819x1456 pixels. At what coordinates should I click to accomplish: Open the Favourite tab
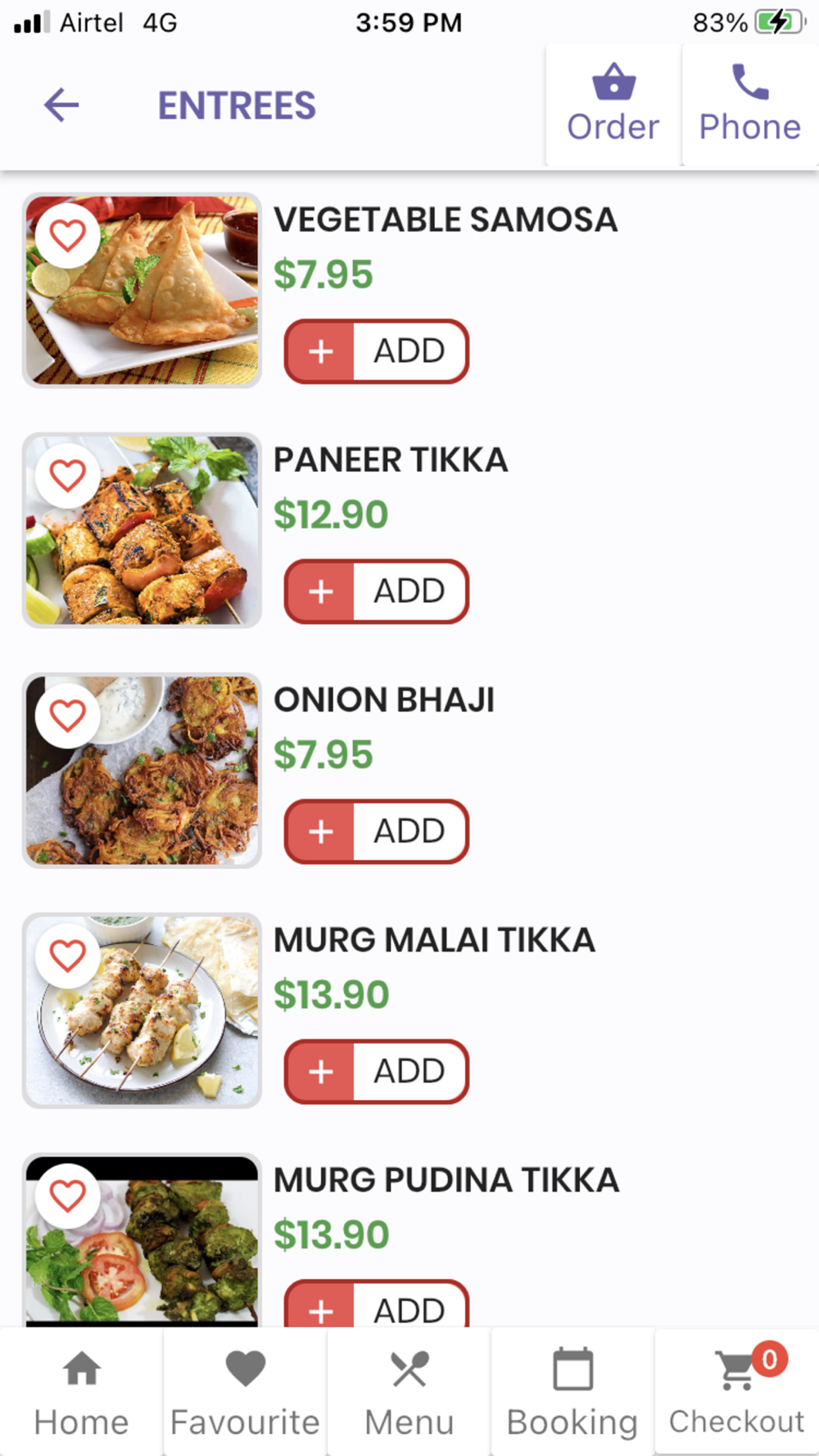245,1393
